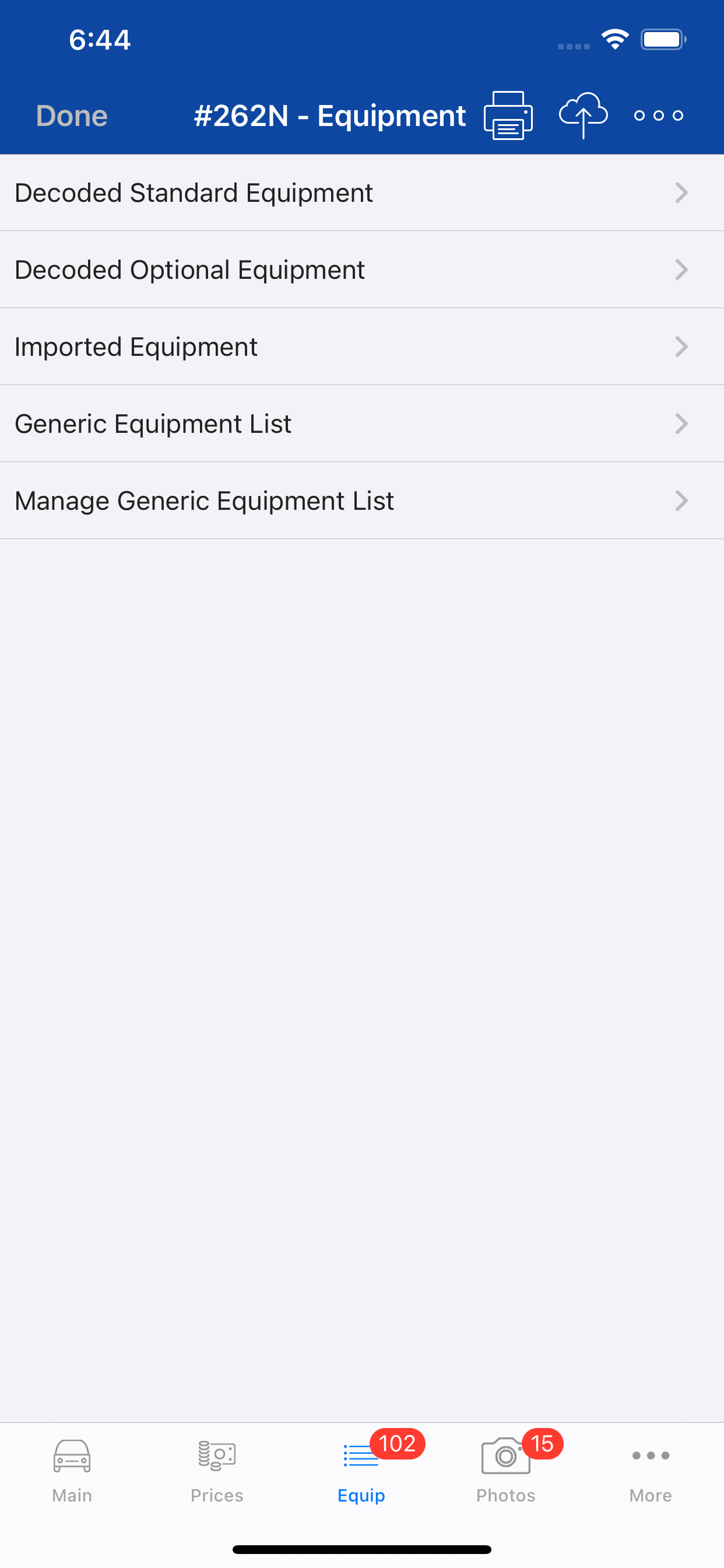
Task: Switch to the Main tab
Action: coord(72,1471)
